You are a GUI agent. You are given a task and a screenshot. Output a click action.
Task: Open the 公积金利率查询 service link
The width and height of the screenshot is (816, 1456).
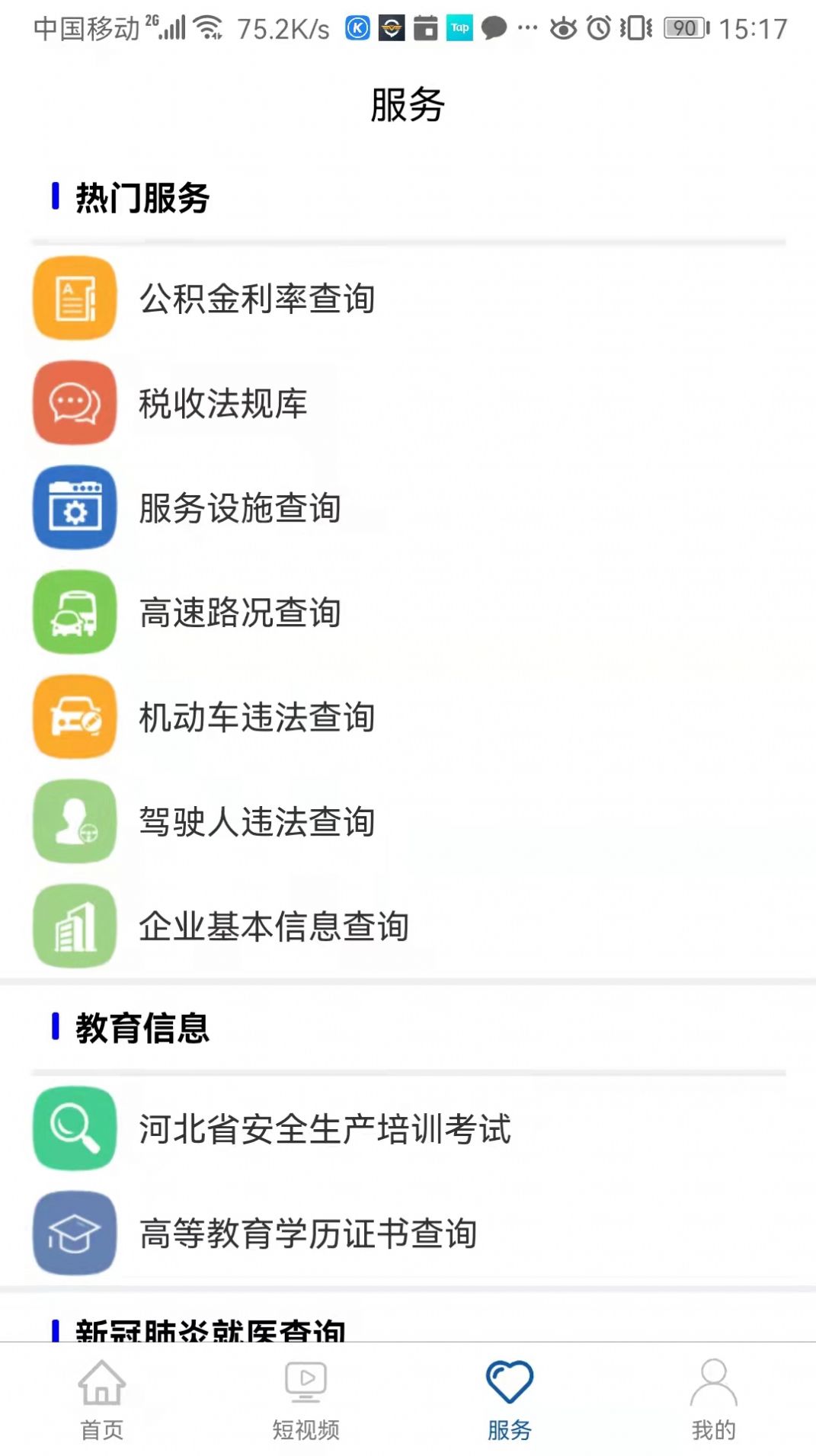click(257, 299)
